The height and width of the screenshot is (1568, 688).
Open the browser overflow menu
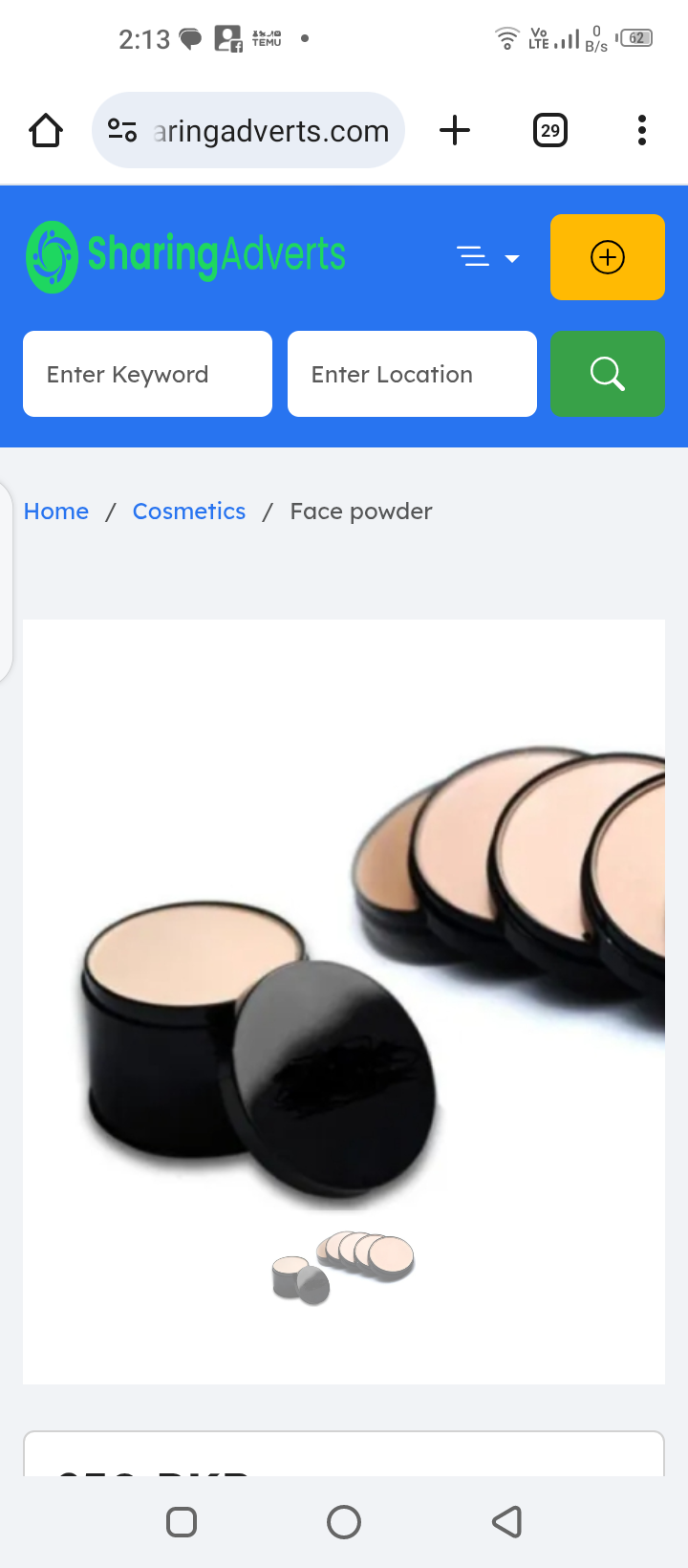[641, 130]
